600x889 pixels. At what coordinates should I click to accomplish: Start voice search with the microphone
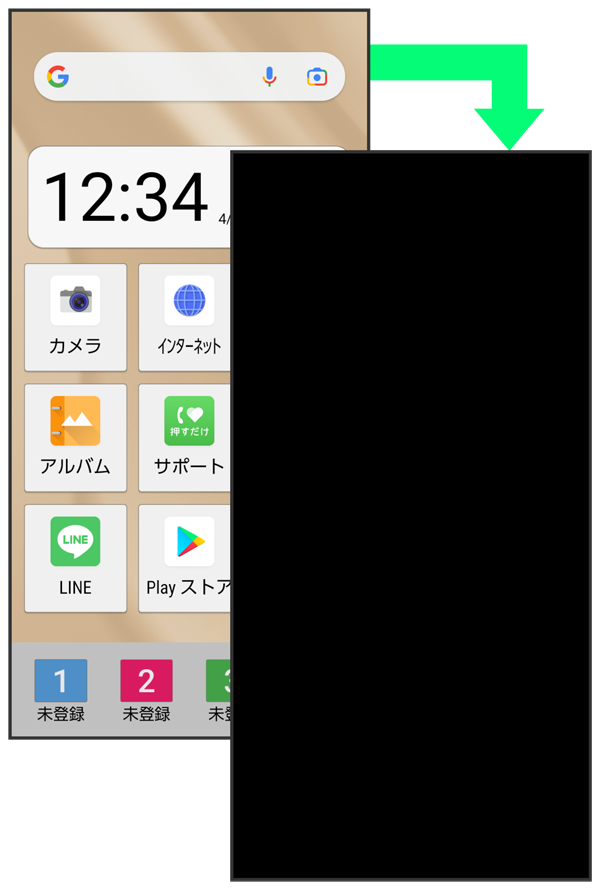point(269,77)
